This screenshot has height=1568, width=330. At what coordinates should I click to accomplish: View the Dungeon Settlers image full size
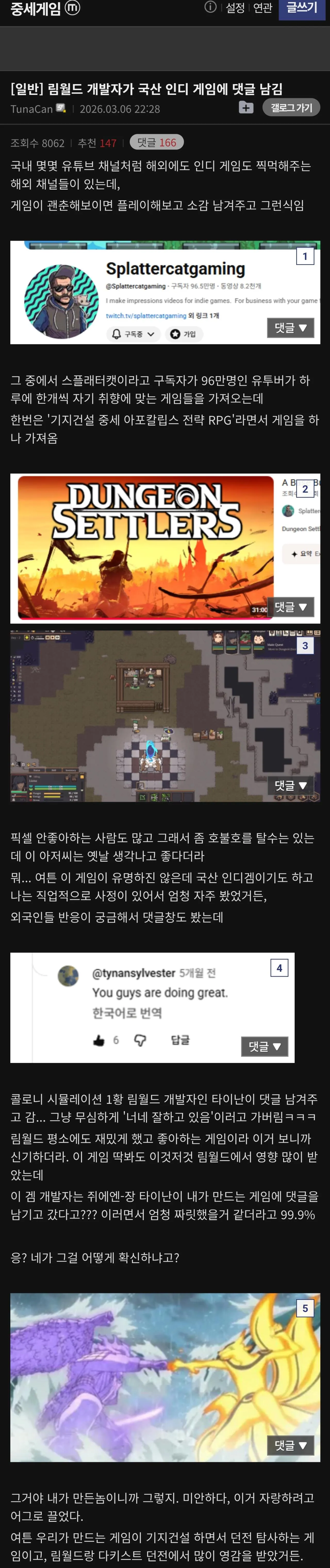tap(146, 548)
